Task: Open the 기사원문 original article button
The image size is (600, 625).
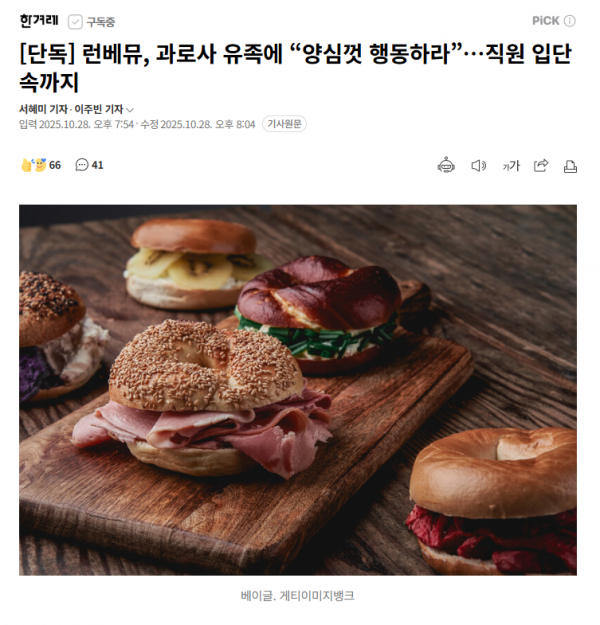Action: (285, 124)
